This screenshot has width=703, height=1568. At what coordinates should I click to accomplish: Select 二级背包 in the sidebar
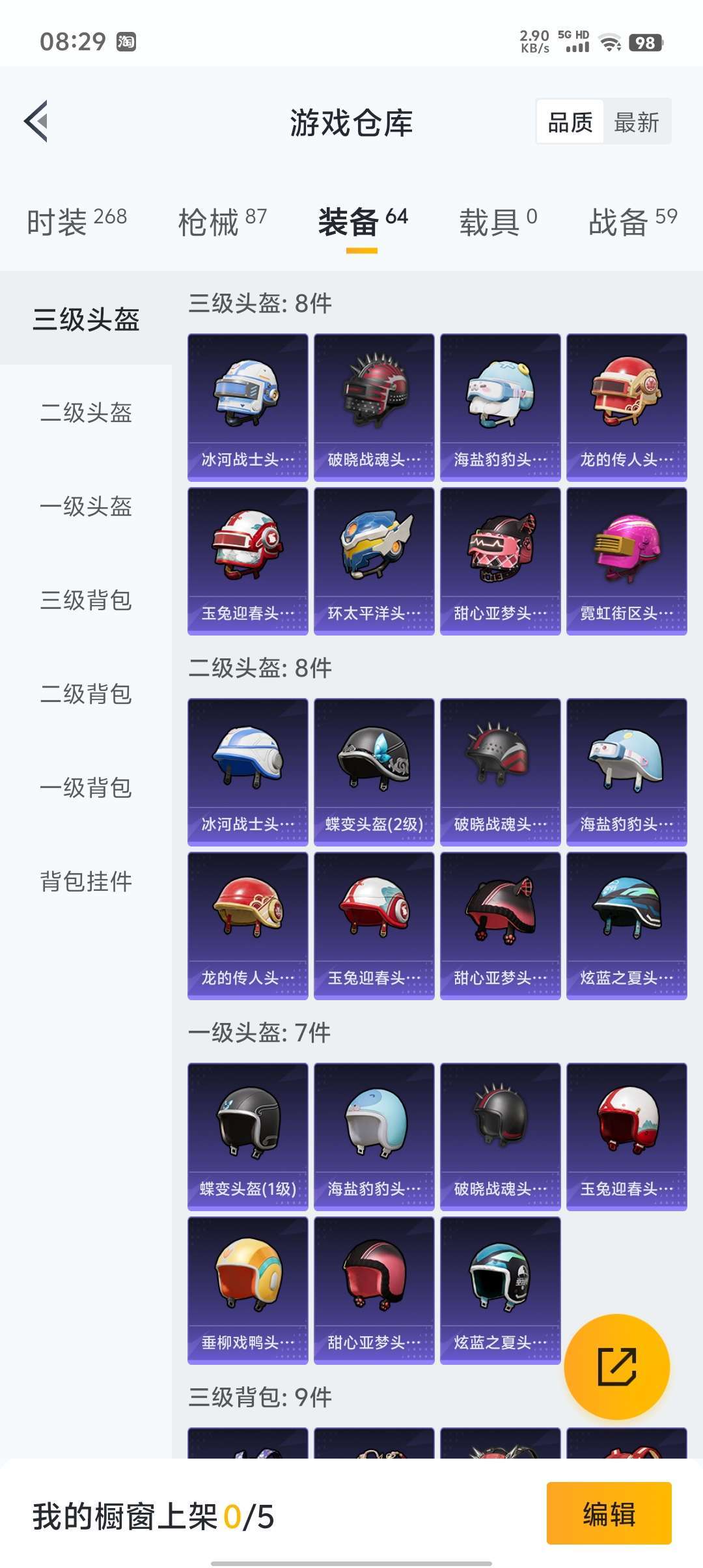[x=86, y=693]
